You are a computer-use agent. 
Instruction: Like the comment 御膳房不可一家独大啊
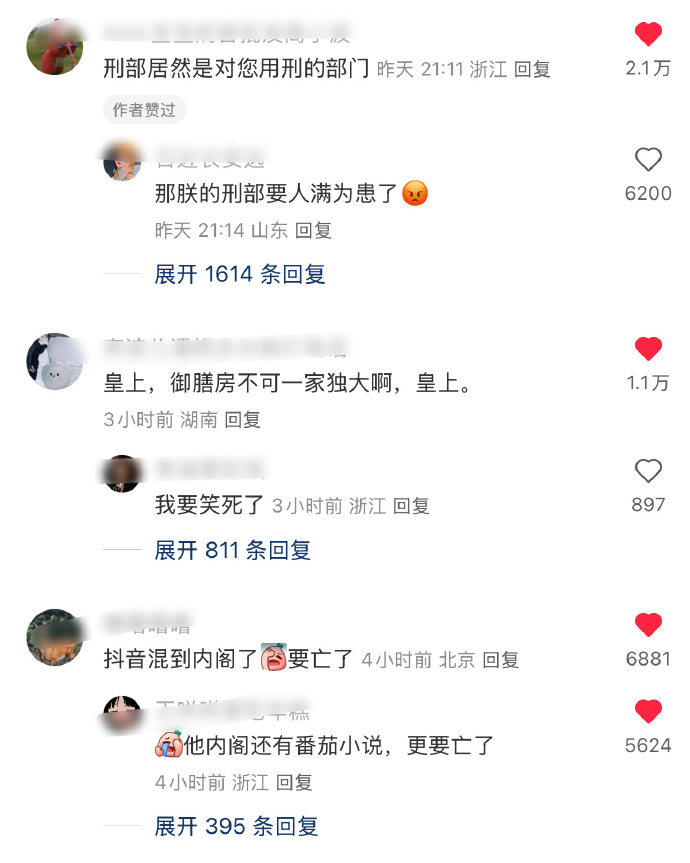pos(648,349)
